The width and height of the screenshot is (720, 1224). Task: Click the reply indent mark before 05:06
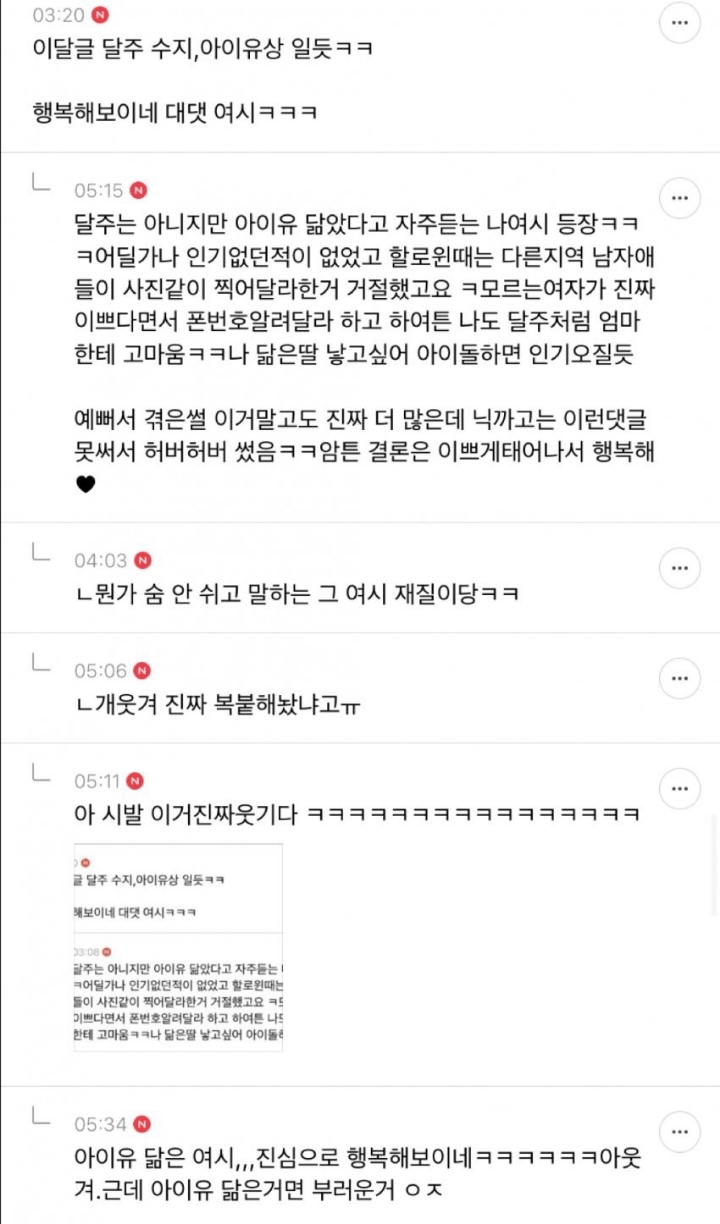[x=38, y=665]
